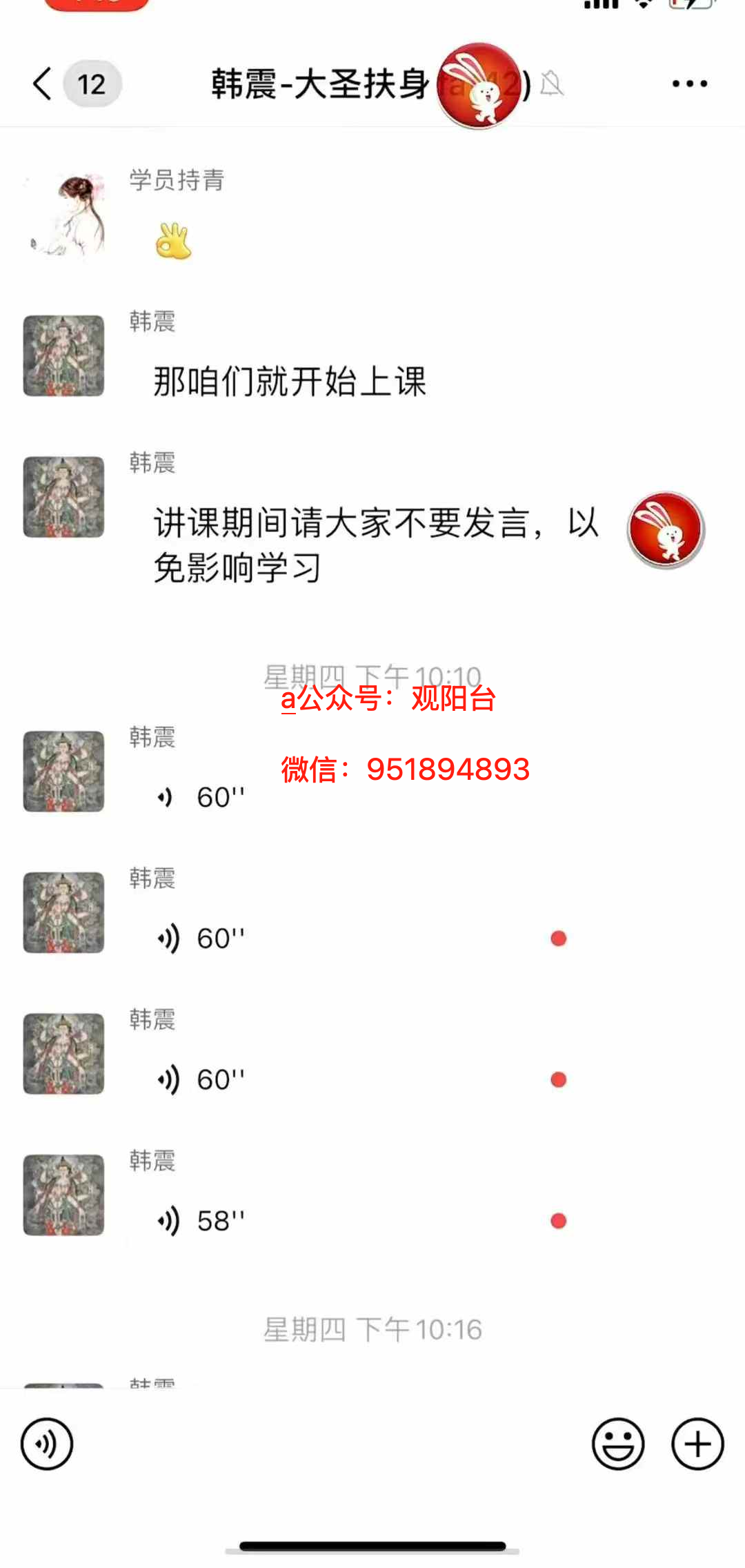Switch to hold-to-talk voice input

(x=47, y=1444)
